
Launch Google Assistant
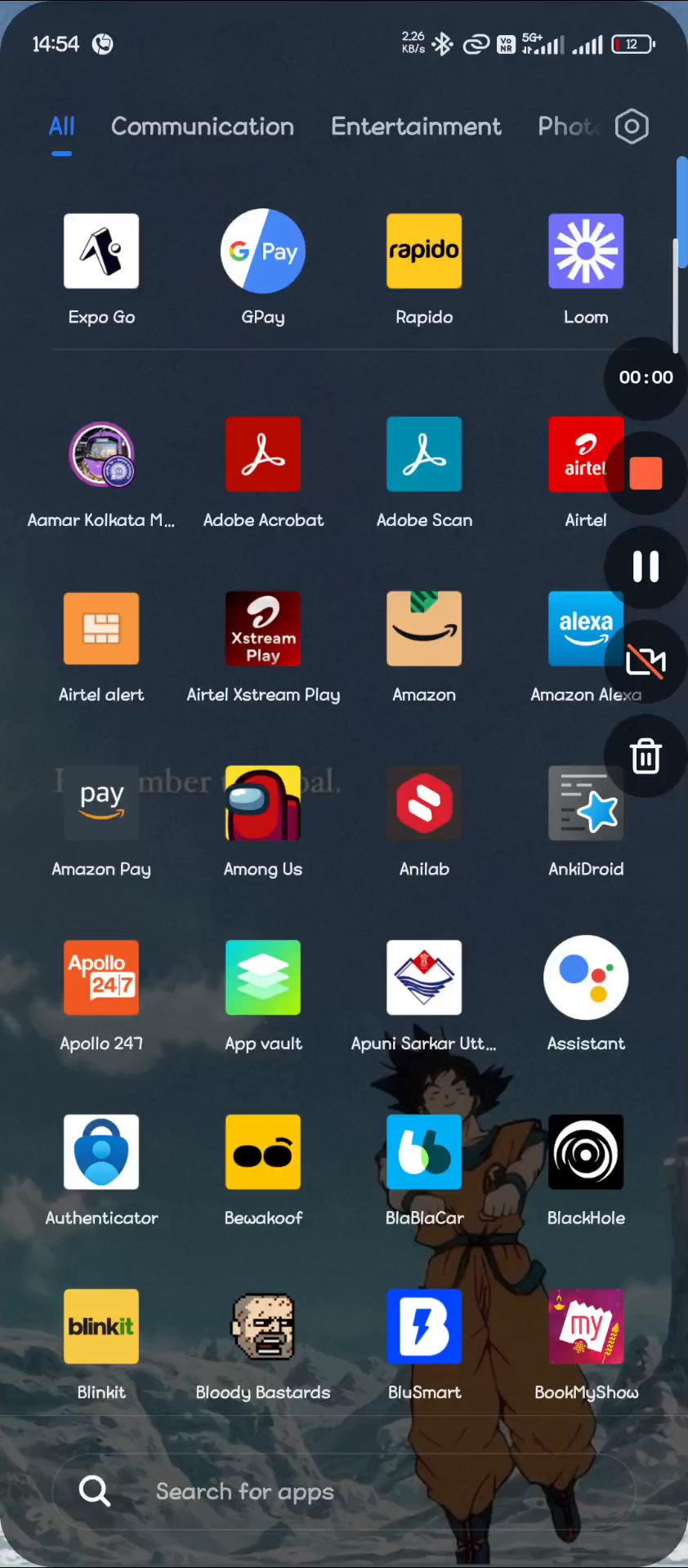586,978
